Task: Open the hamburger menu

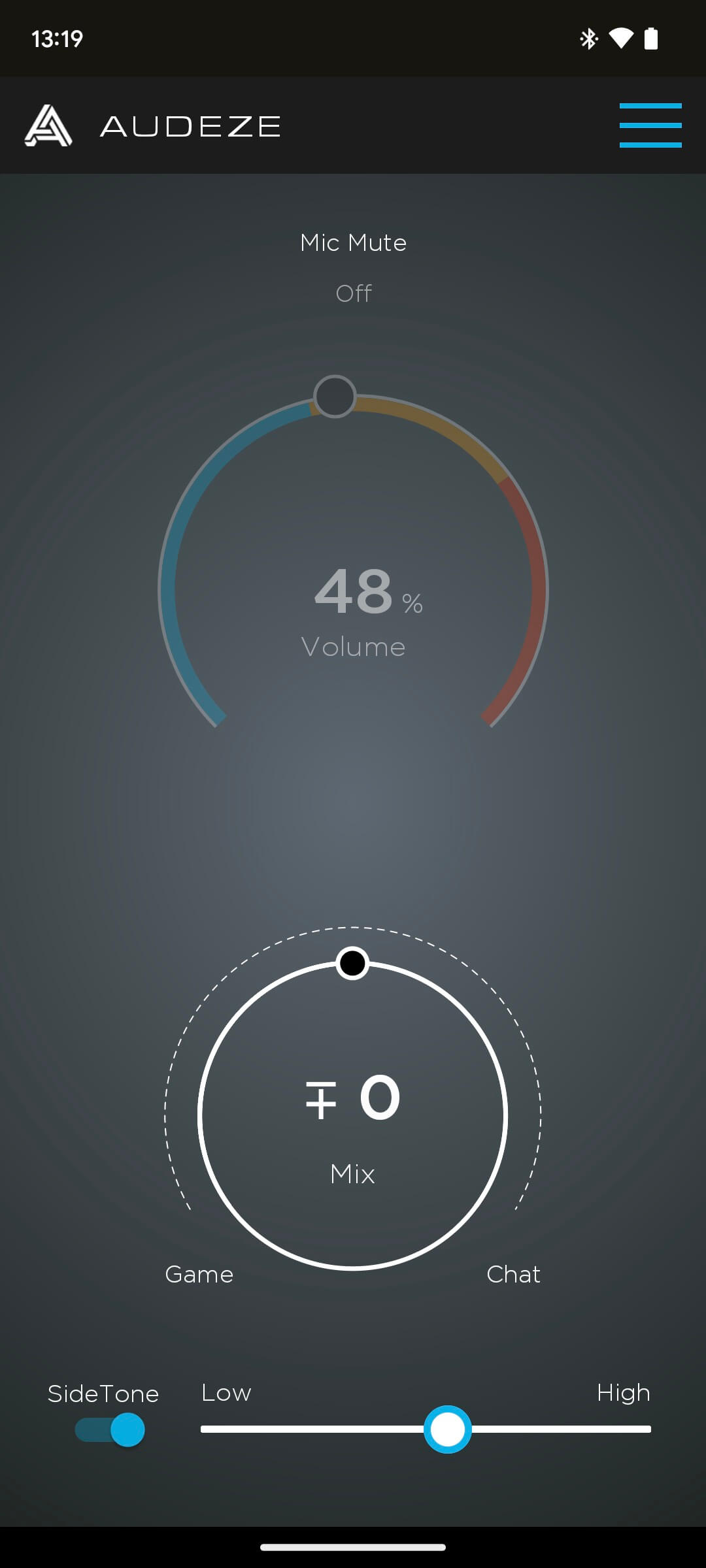Action: 650,125
